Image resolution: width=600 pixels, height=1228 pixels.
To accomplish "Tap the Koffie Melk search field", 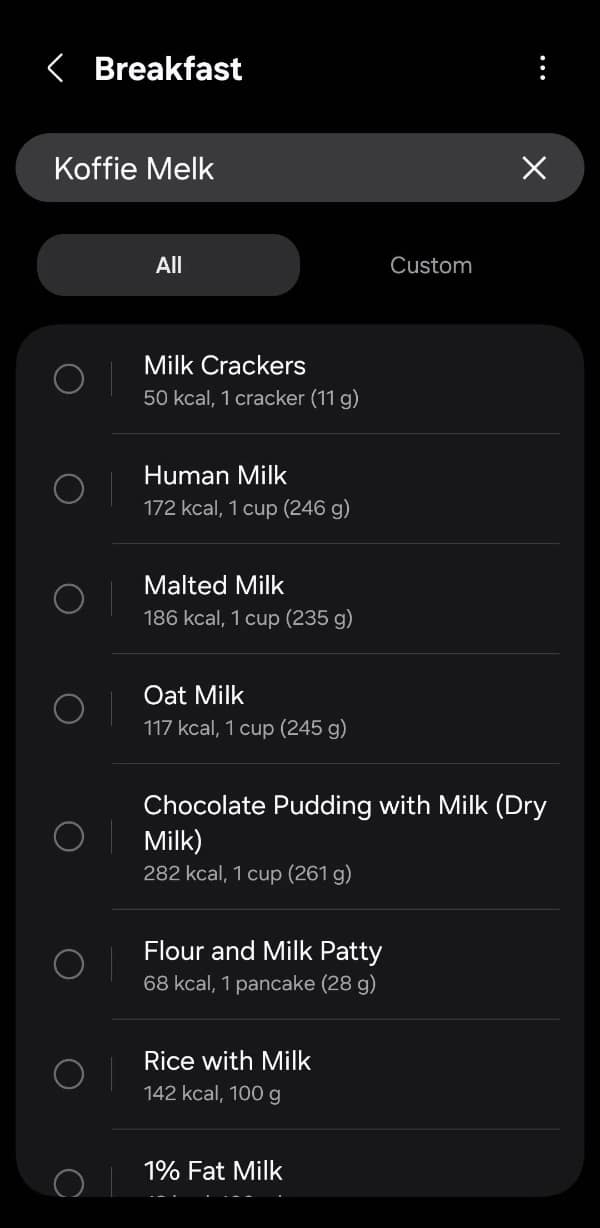I will point(270,168).
